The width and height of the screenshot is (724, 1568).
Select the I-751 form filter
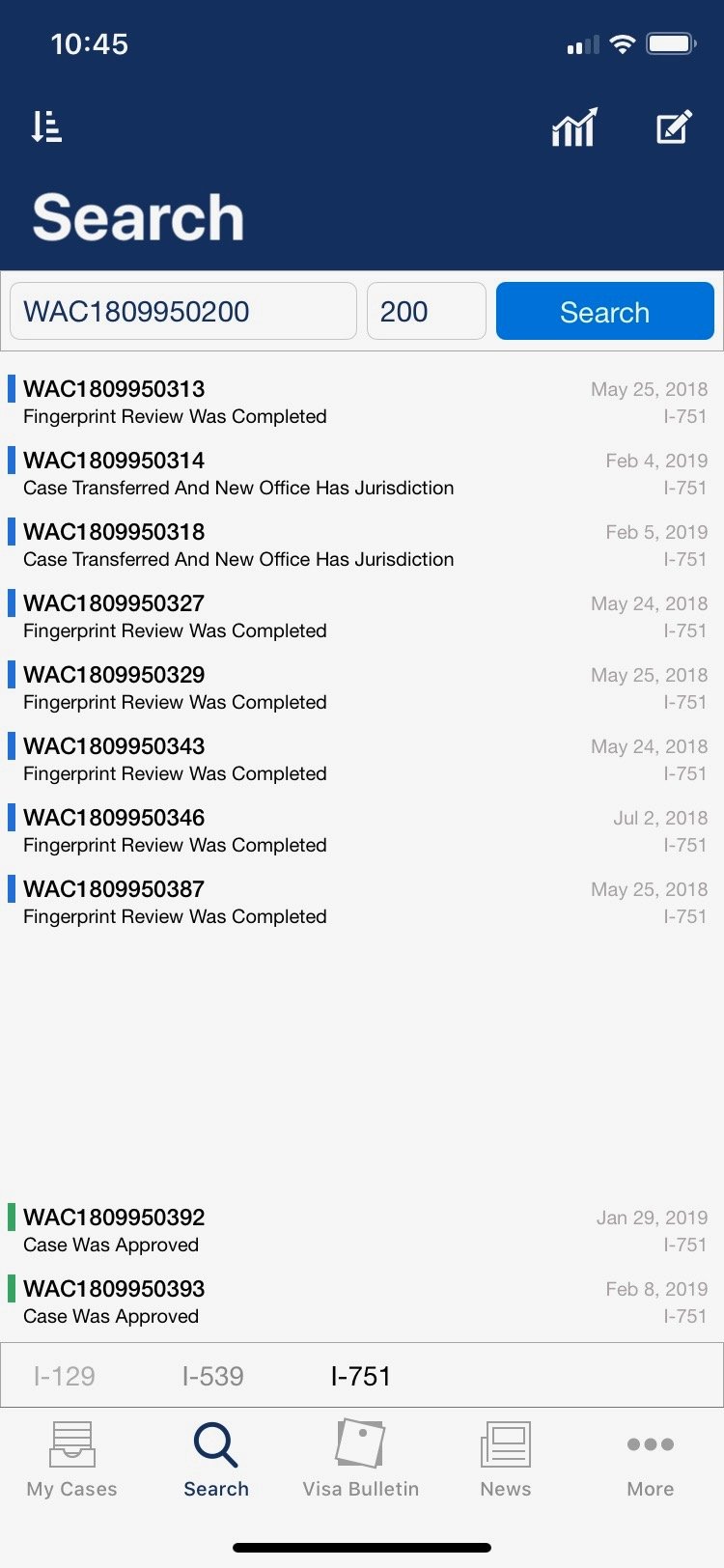(360, 1376)
